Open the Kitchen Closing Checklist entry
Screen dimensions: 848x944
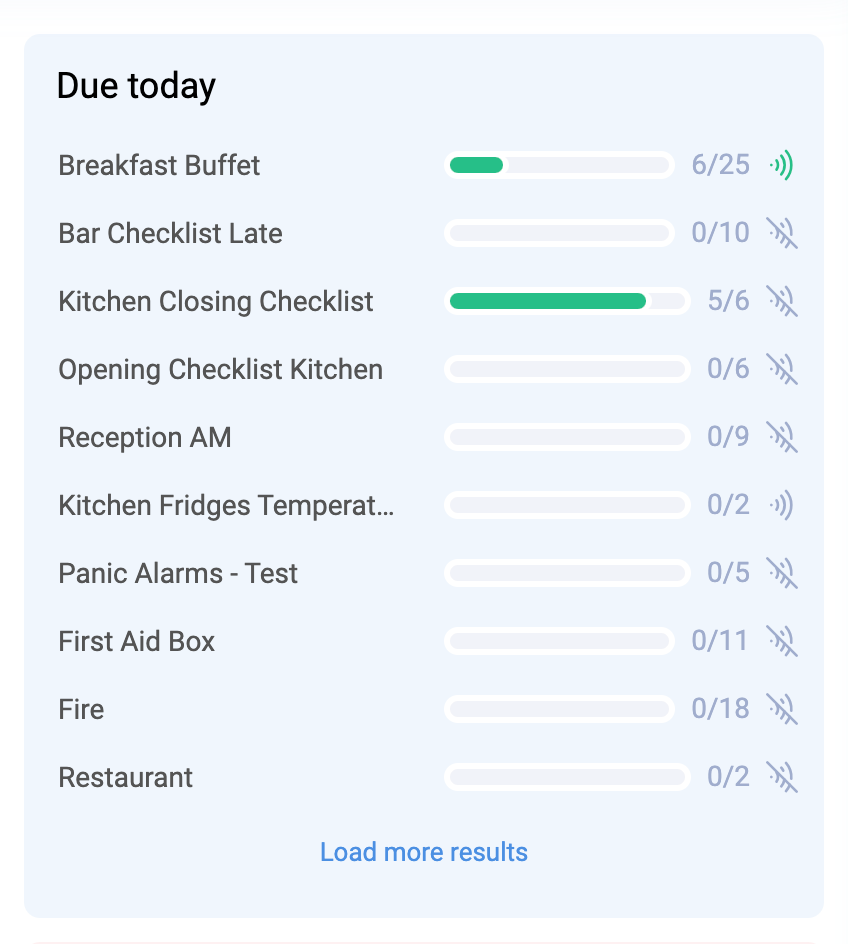pyautogui.click(x=215, y=300)
